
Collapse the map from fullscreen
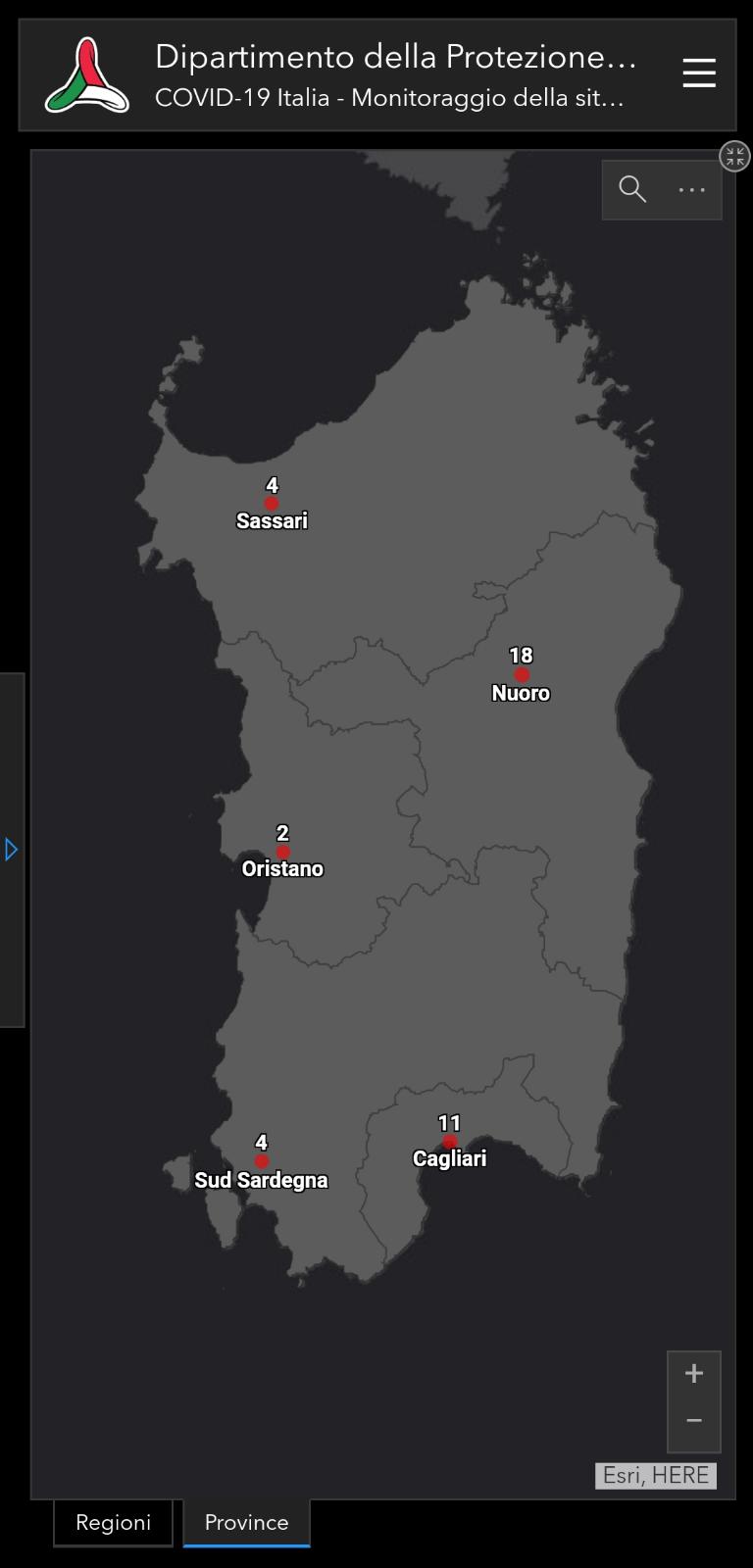pos(734,156)
